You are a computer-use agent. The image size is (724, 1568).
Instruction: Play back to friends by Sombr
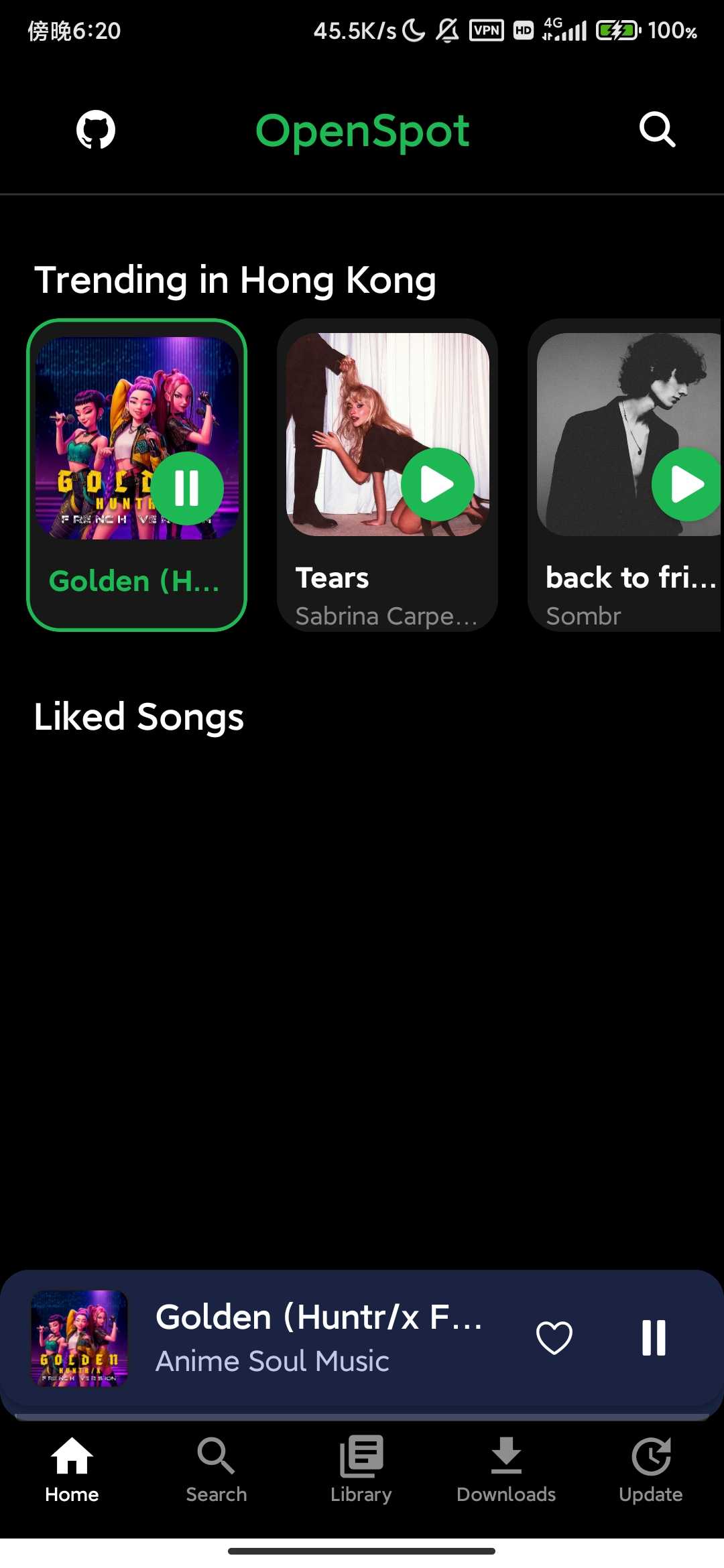(686, 484)
